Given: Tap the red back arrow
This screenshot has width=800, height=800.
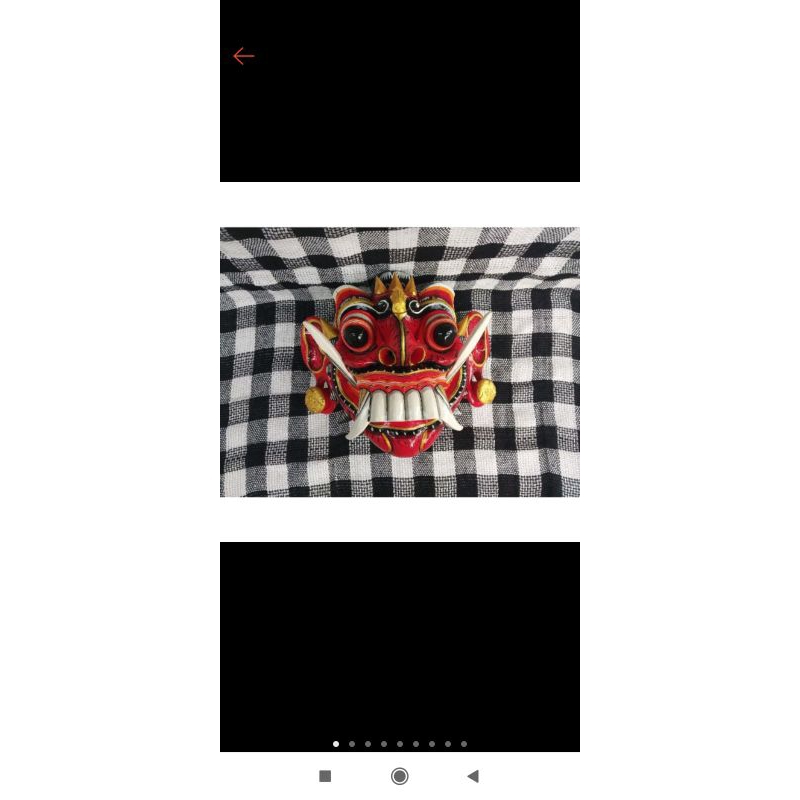Looking at the screenshot, I should point(243,57).
